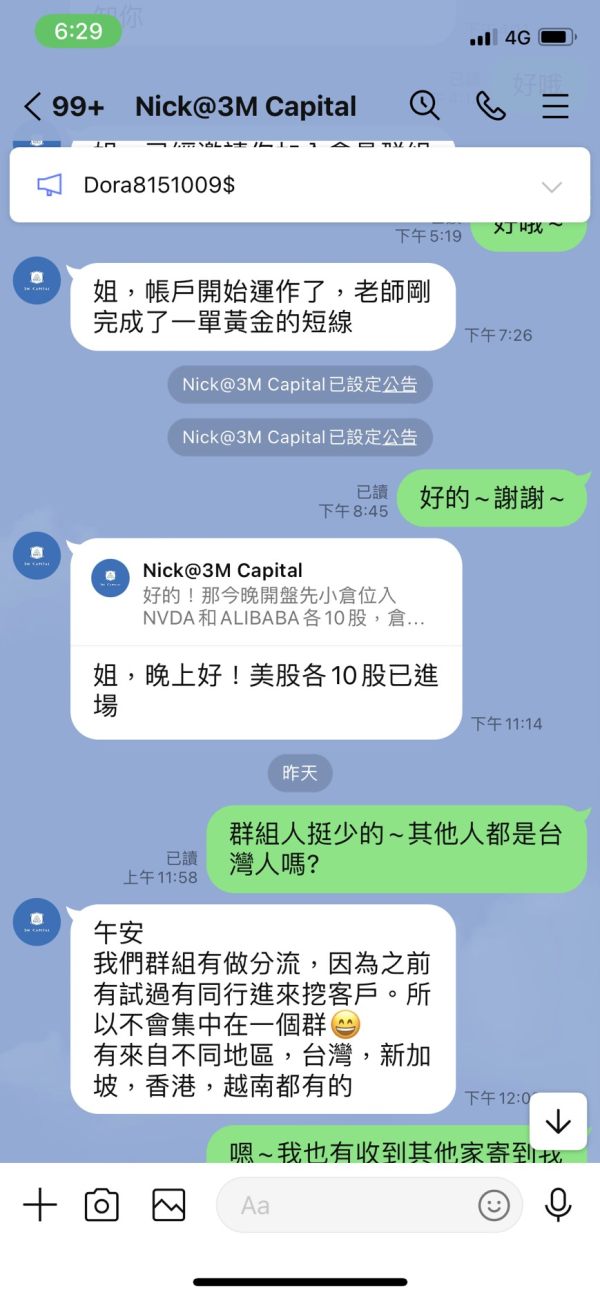Open the plus attachments menu
This screenshot has height=1299, width=600.
[x=40, y=1205]
